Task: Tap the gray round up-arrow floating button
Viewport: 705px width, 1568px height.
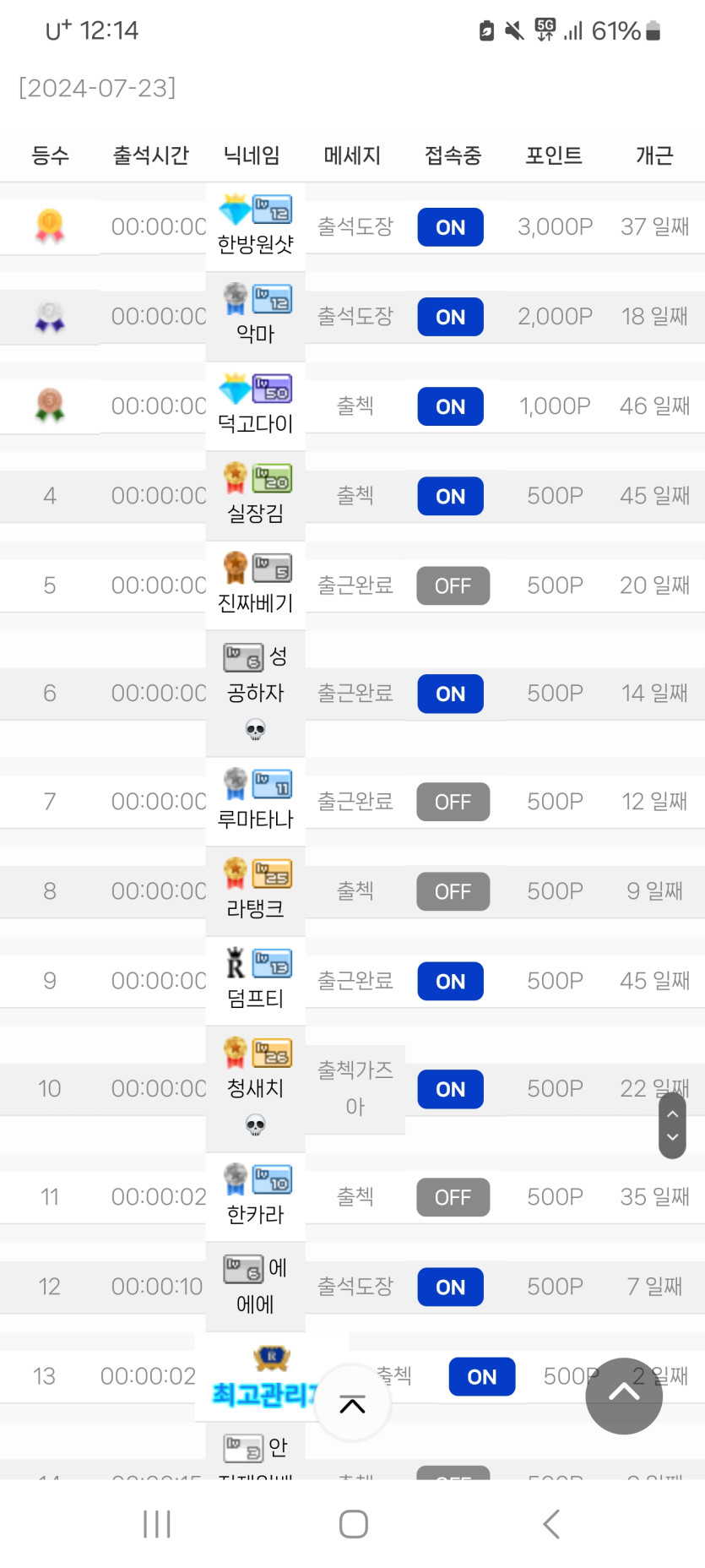Action: [624, 1395]
